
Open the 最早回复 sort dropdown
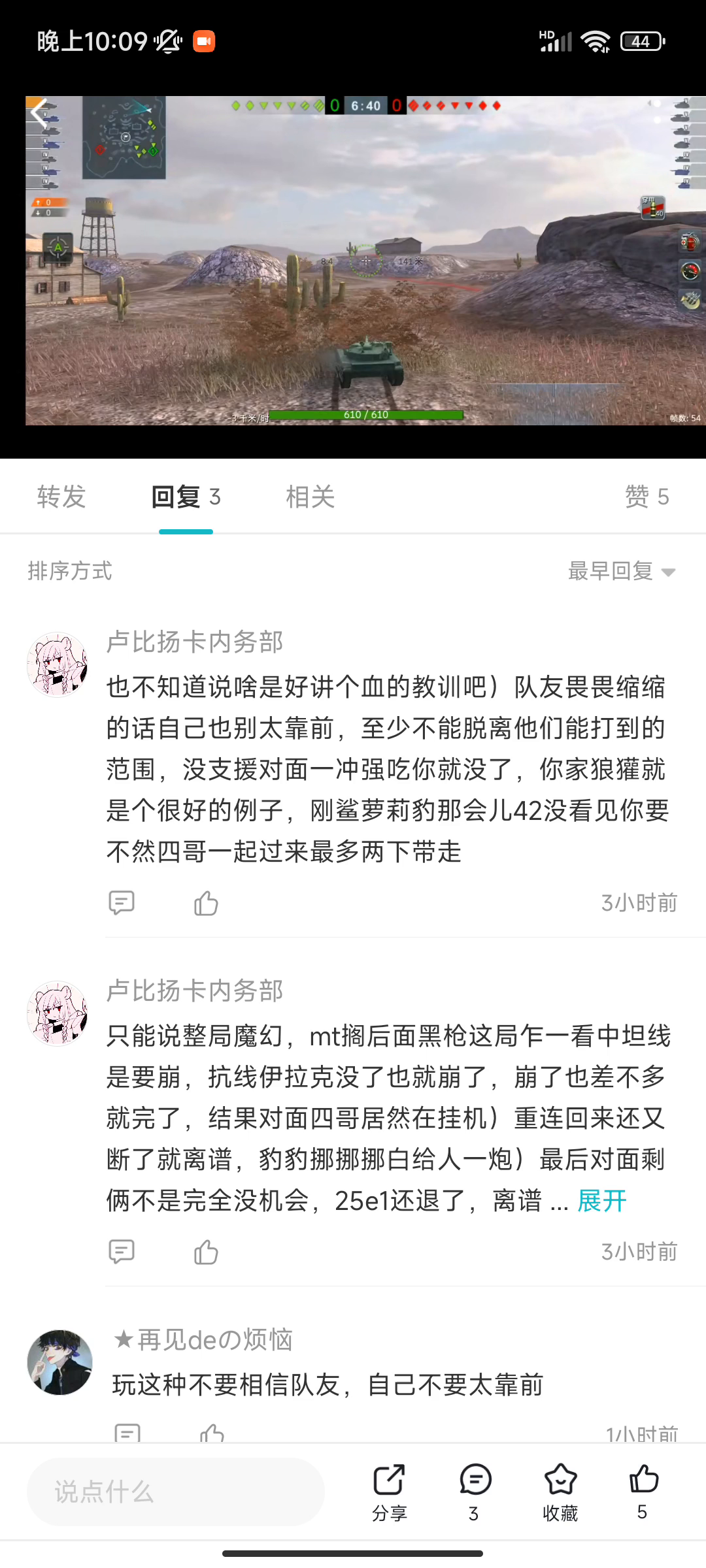click(x=621, y=572)
